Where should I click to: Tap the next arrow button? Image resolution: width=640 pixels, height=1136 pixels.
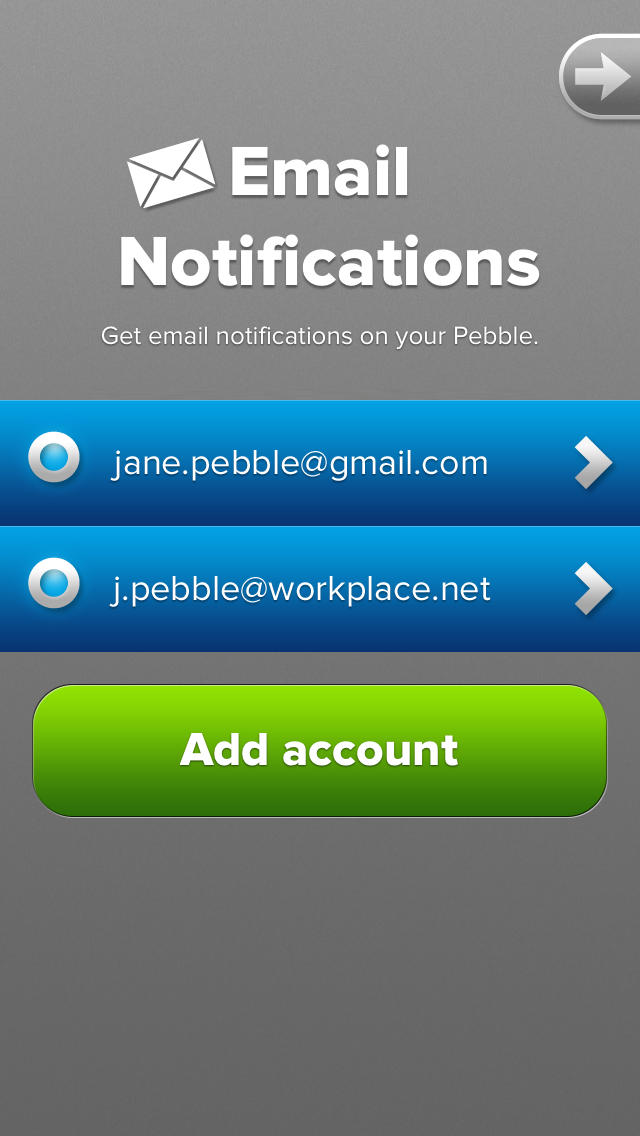603,78
